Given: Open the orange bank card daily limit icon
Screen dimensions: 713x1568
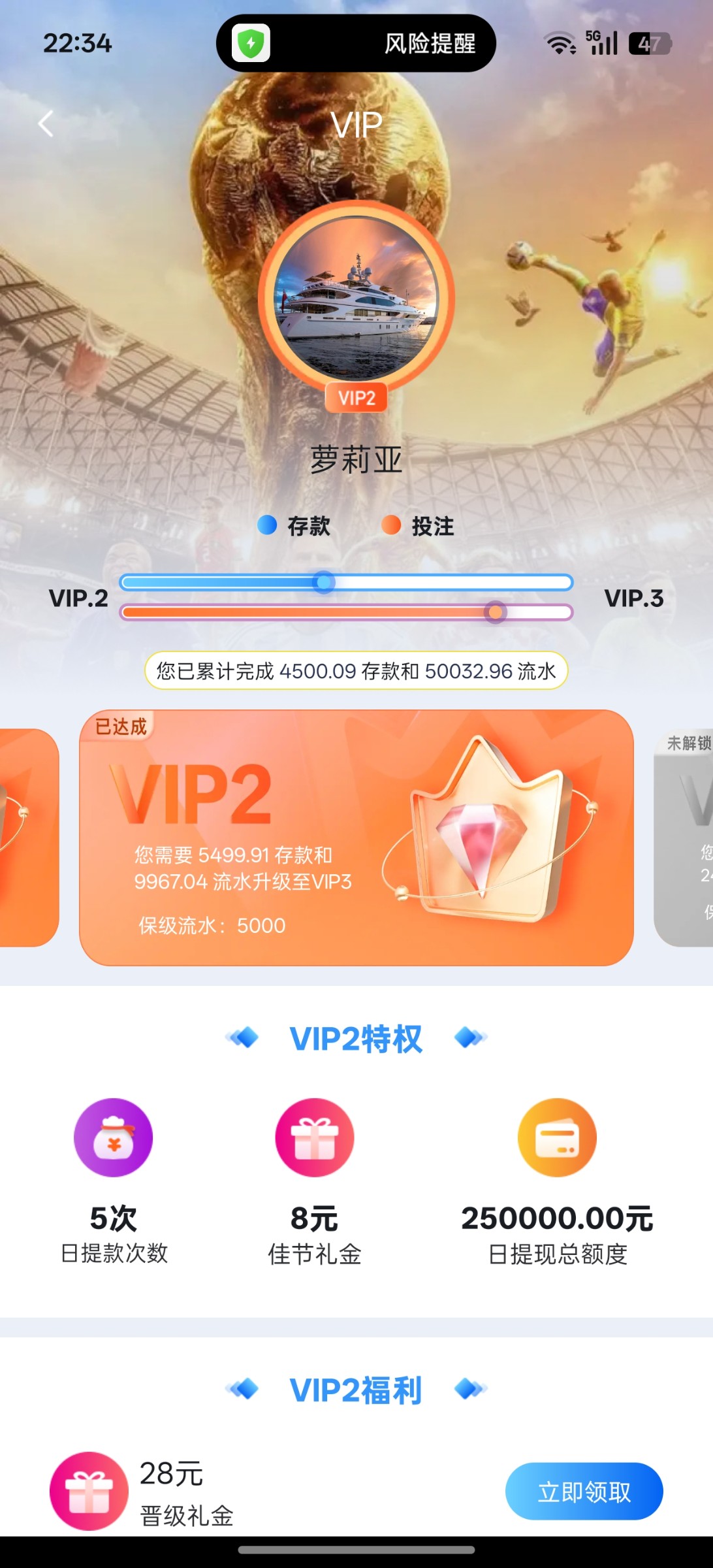Looking at the screenshot, I should pos(557,1137).
